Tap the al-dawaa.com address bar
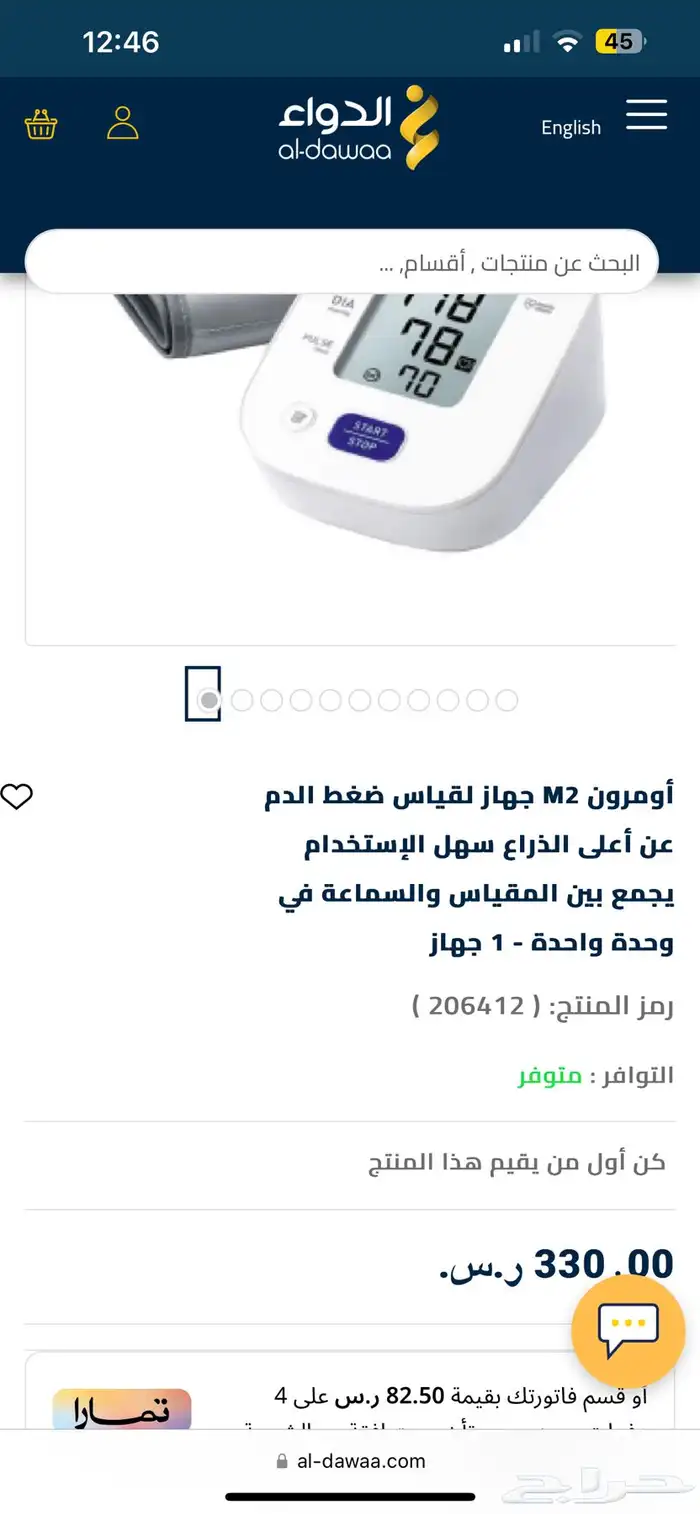The height and width of the screenshot is (1514, 700). coord(350,1461)
